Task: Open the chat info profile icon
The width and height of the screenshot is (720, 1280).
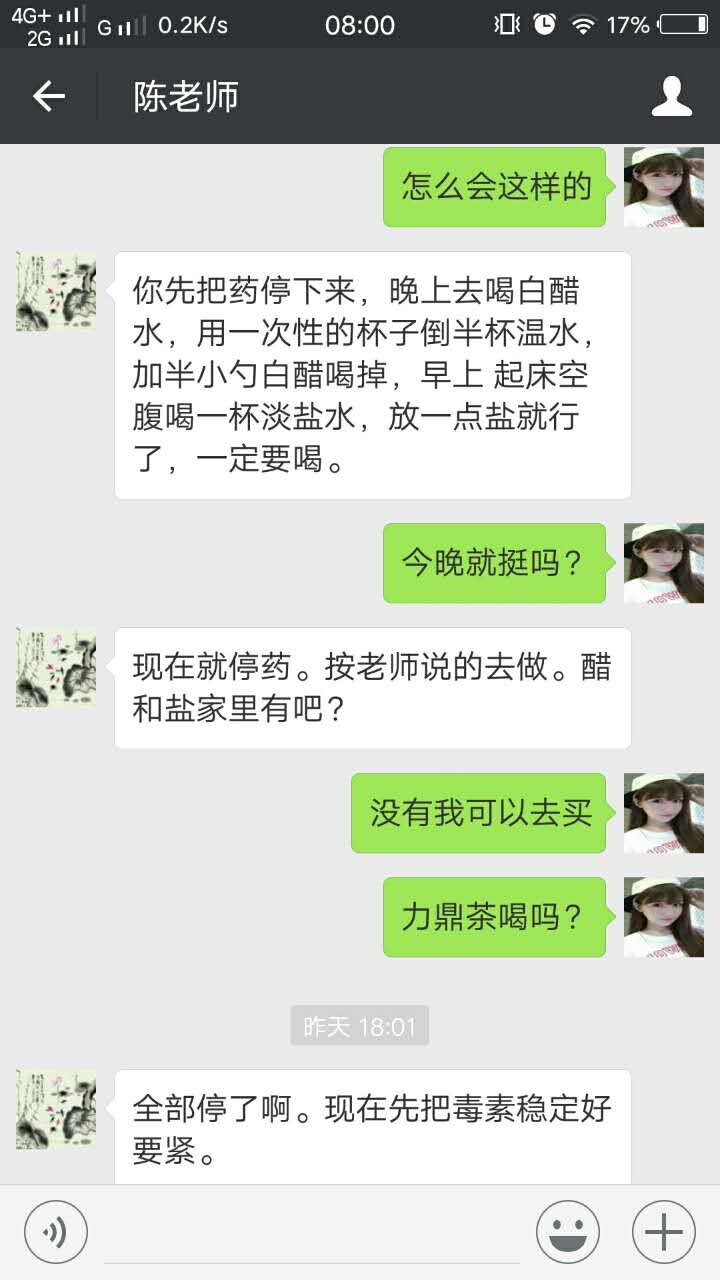Action: click(x=671, y=97)
